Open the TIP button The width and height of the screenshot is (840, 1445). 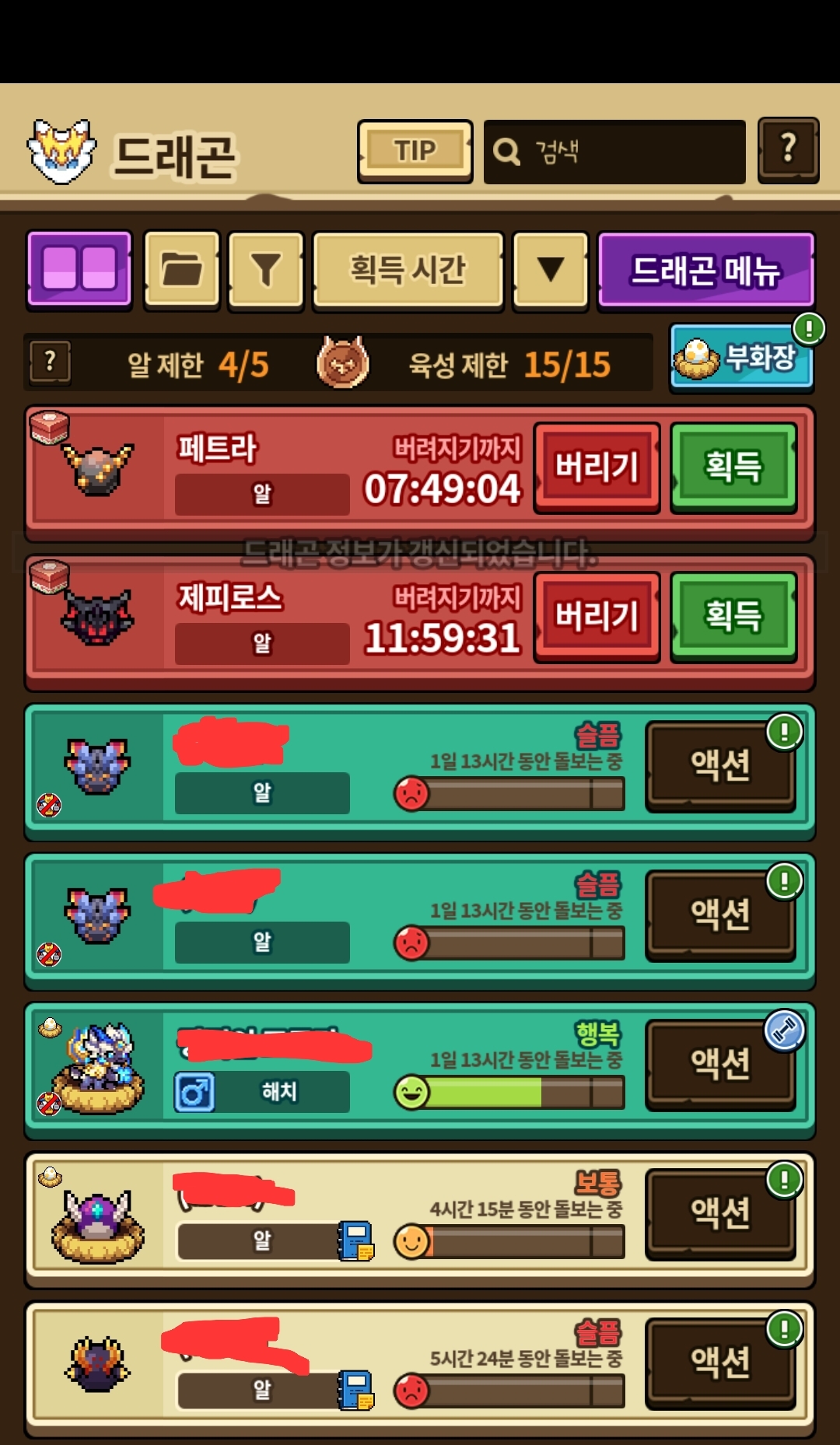point(415,151)
